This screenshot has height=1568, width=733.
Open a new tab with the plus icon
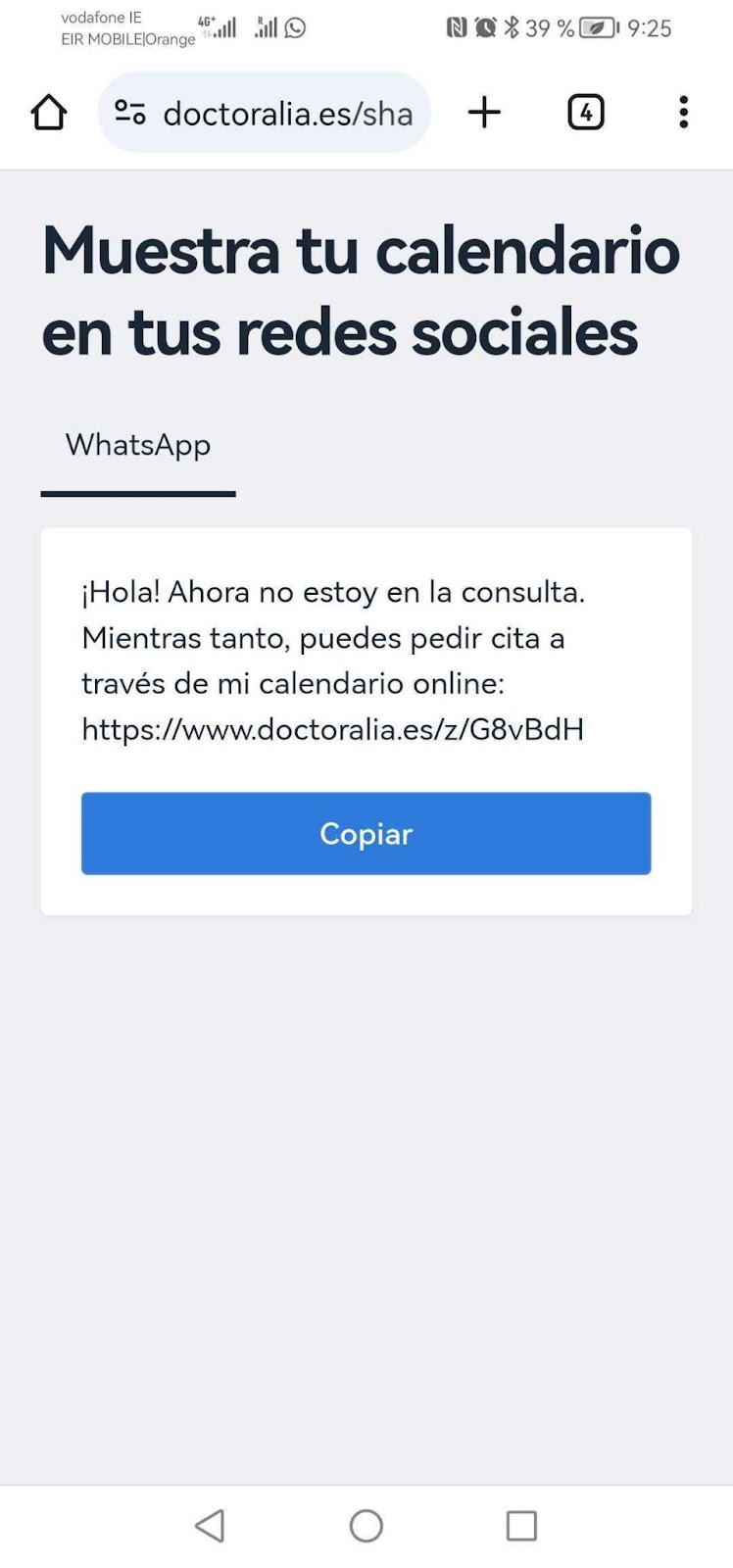tap(484, 113)
